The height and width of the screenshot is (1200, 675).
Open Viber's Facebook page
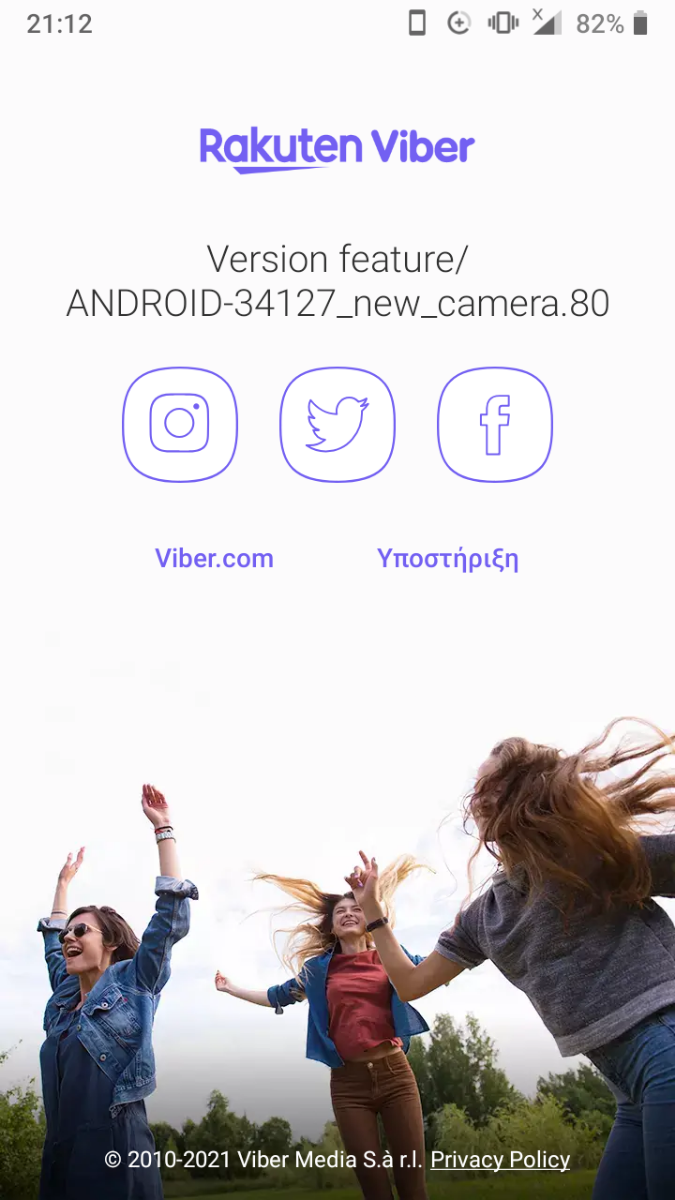pos(495,424)
